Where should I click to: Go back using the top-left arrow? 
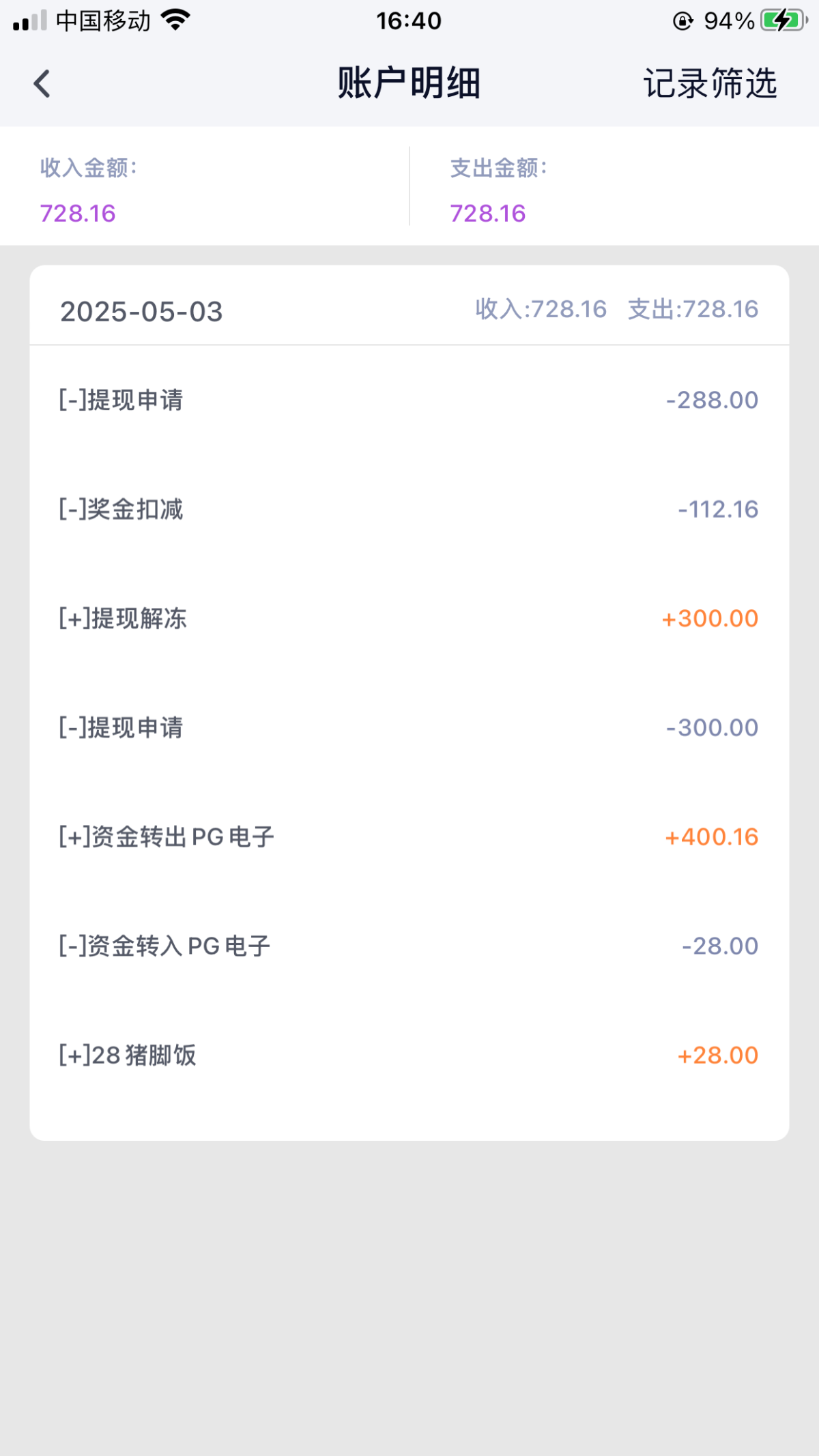42,84
